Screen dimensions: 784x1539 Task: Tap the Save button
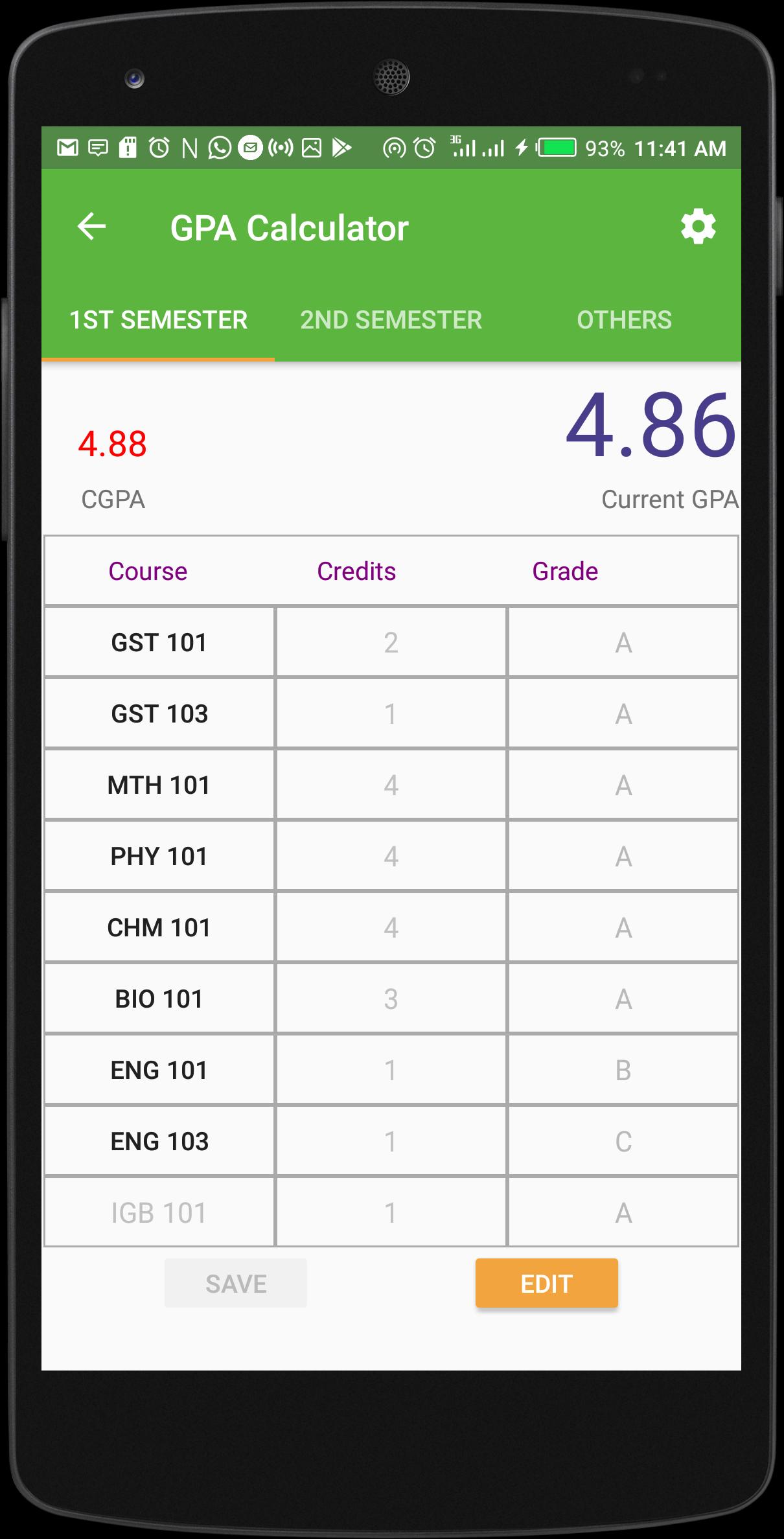coord(236,1283)
